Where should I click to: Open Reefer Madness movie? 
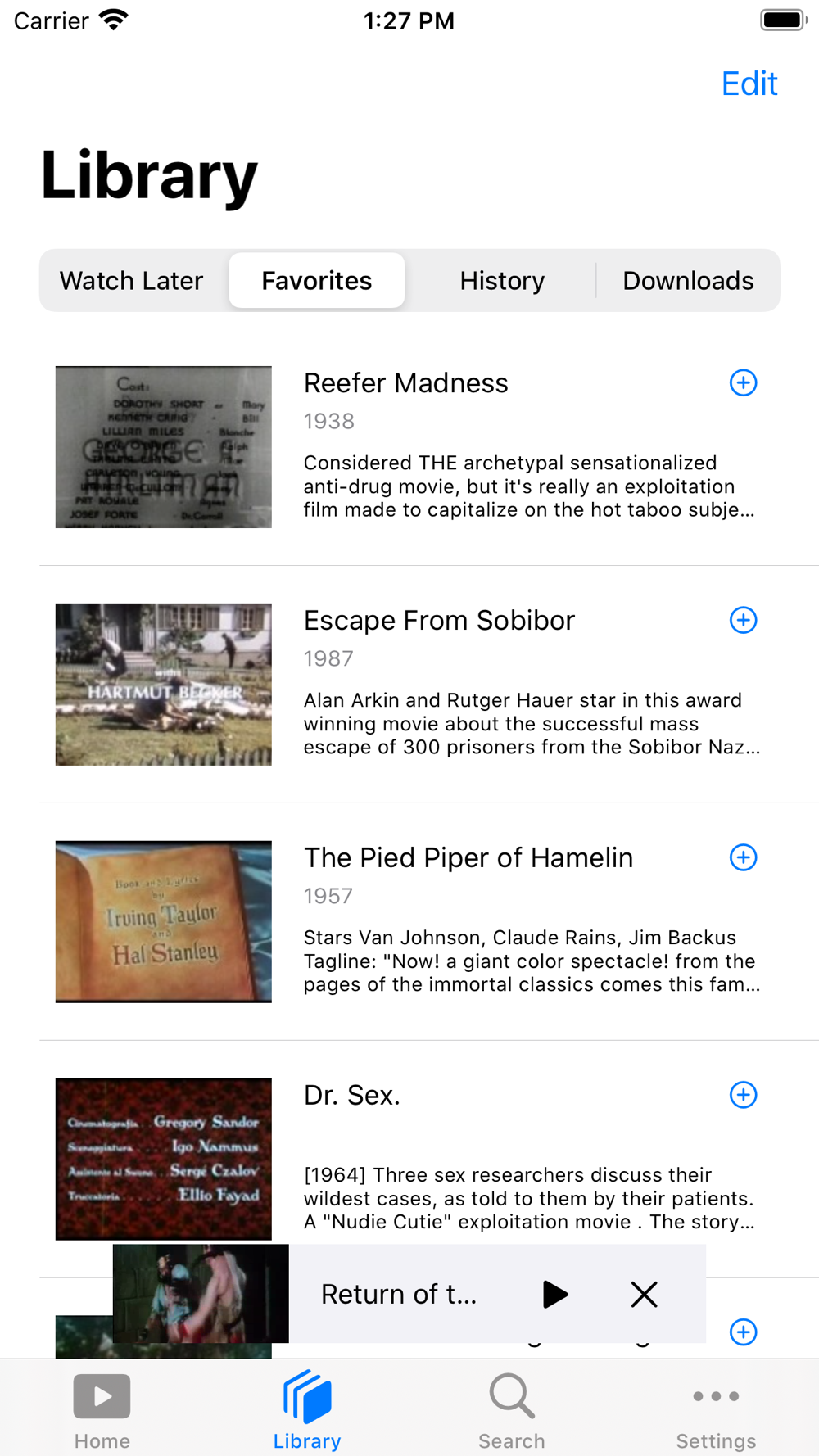[x=405, y=383]
